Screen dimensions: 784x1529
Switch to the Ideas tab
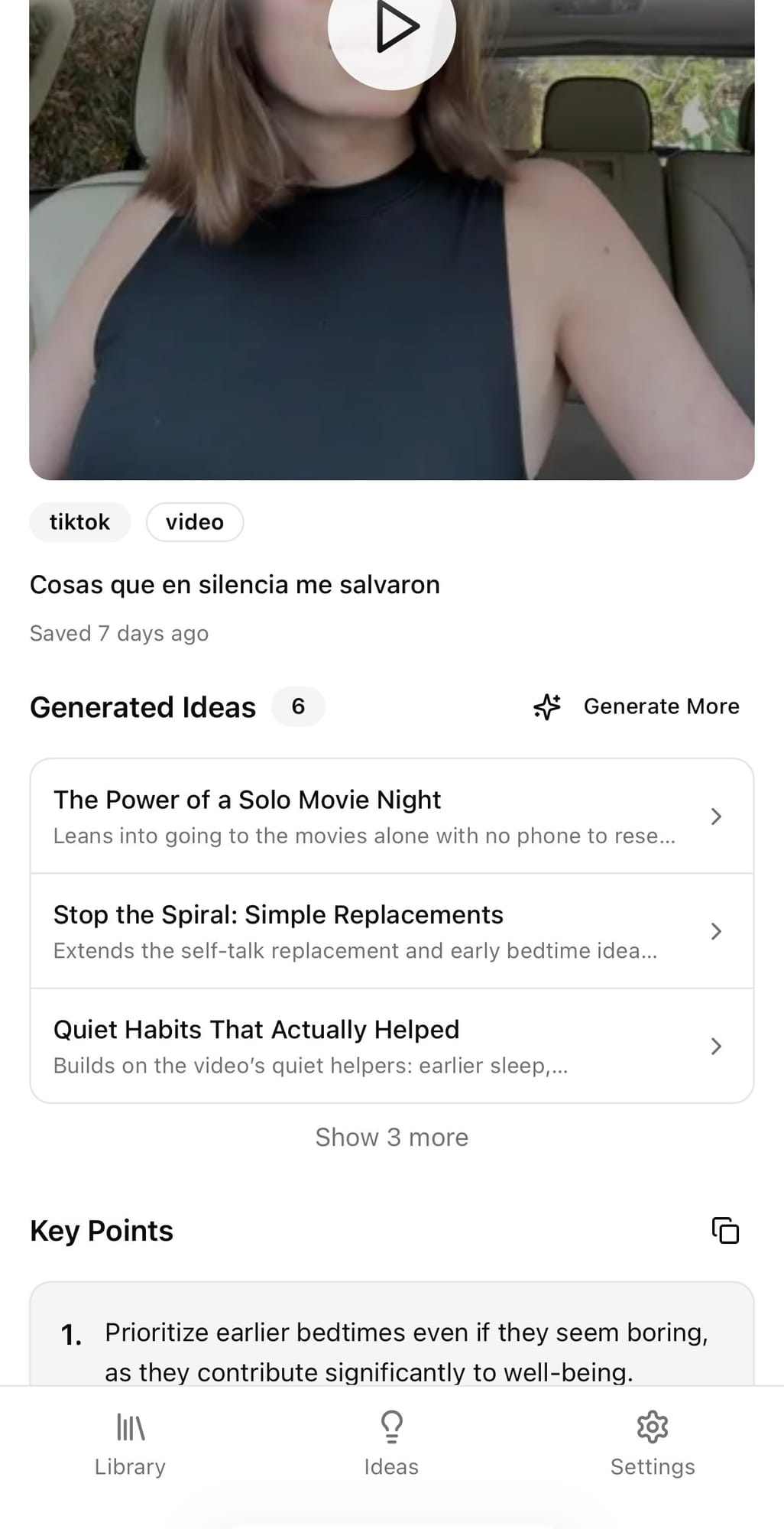[x=391, y=1443]
